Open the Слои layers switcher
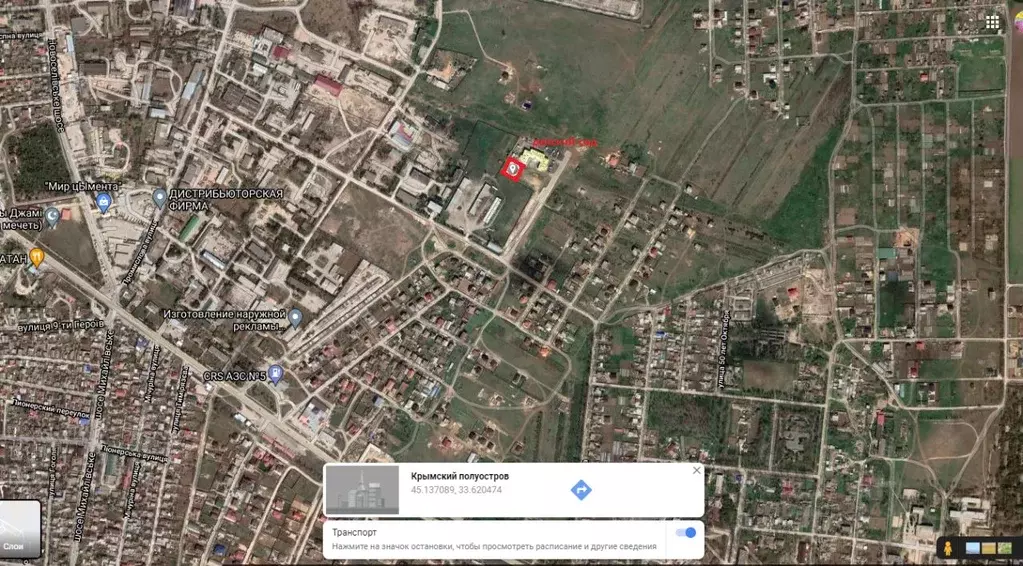 [20, 530]
